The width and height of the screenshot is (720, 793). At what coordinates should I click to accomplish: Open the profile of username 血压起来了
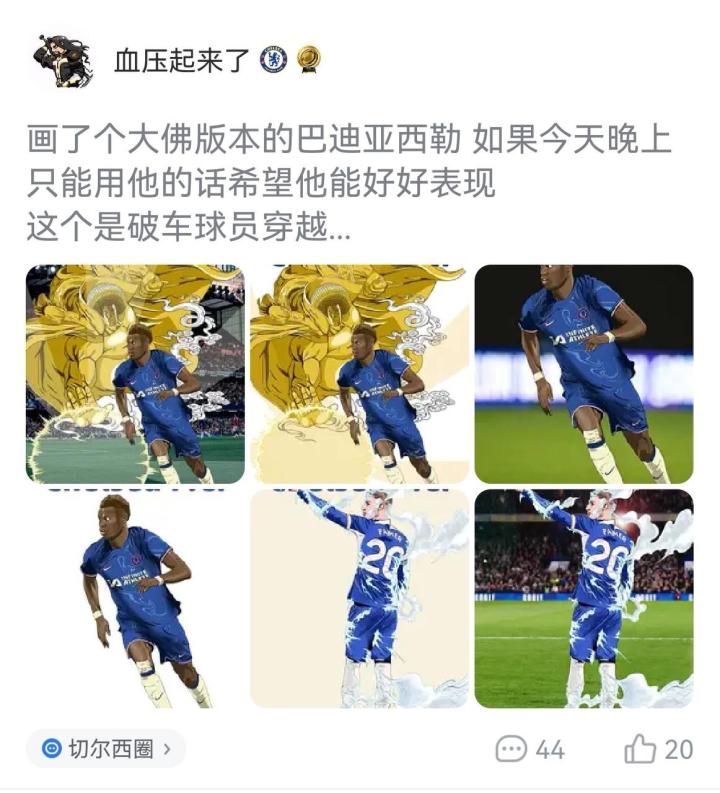[181, 60]
